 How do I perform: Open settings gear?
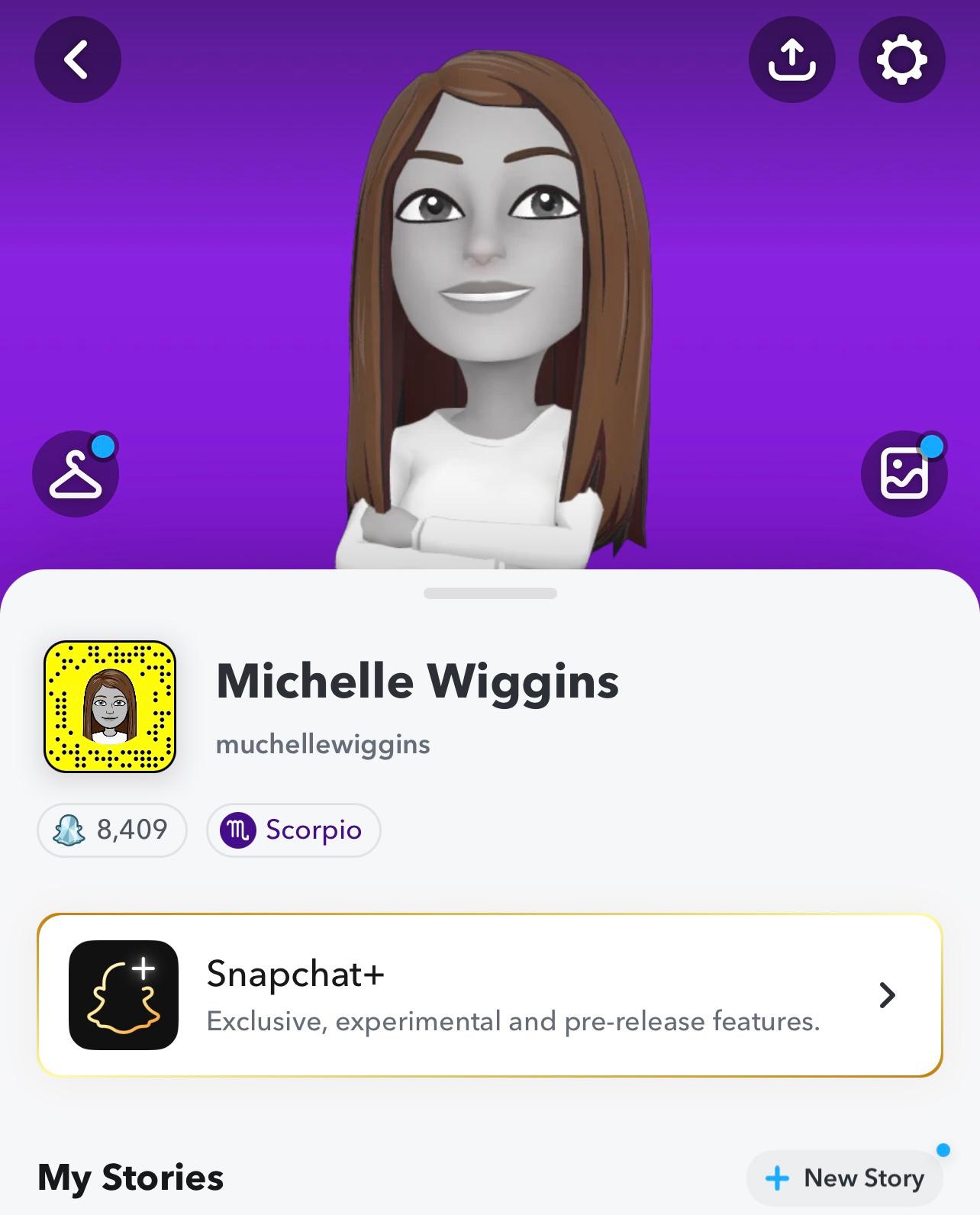pos(901,60)
